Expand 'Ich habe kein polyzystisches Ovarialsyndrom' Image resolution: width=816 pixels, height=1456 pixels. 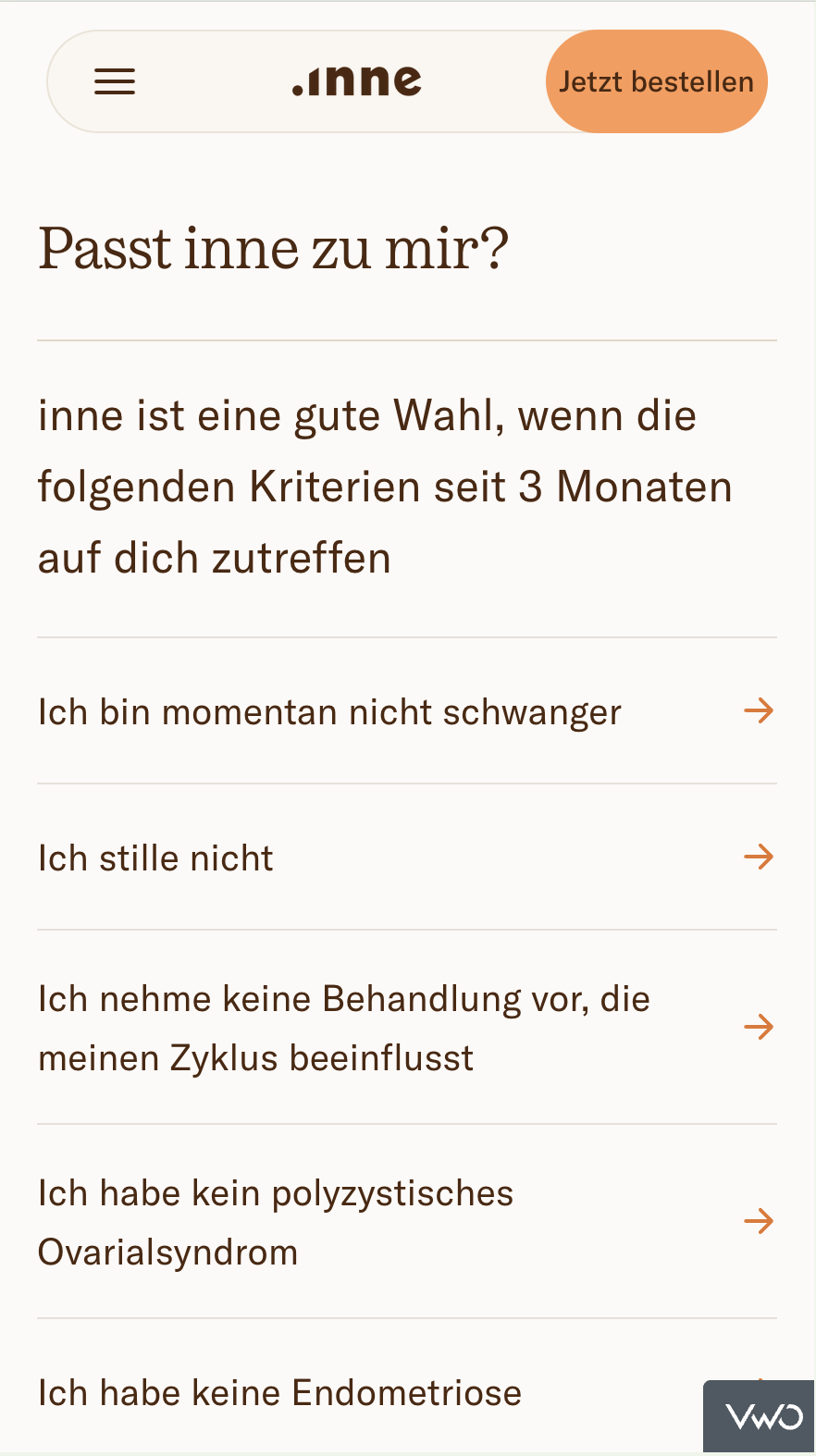pos(405,1222)
